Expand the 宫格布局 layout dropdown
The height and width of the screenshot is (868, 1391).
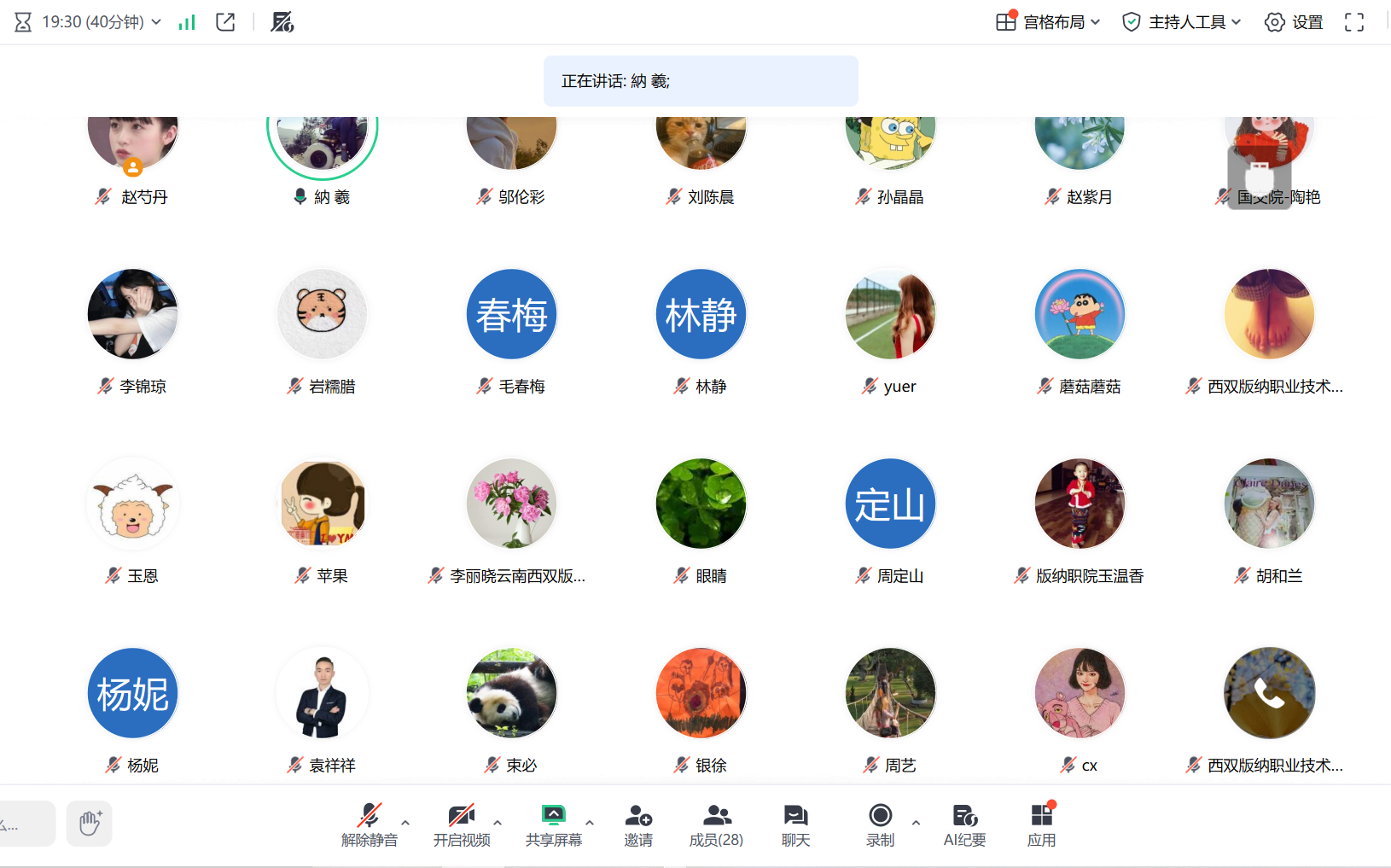coord(1049,22)
